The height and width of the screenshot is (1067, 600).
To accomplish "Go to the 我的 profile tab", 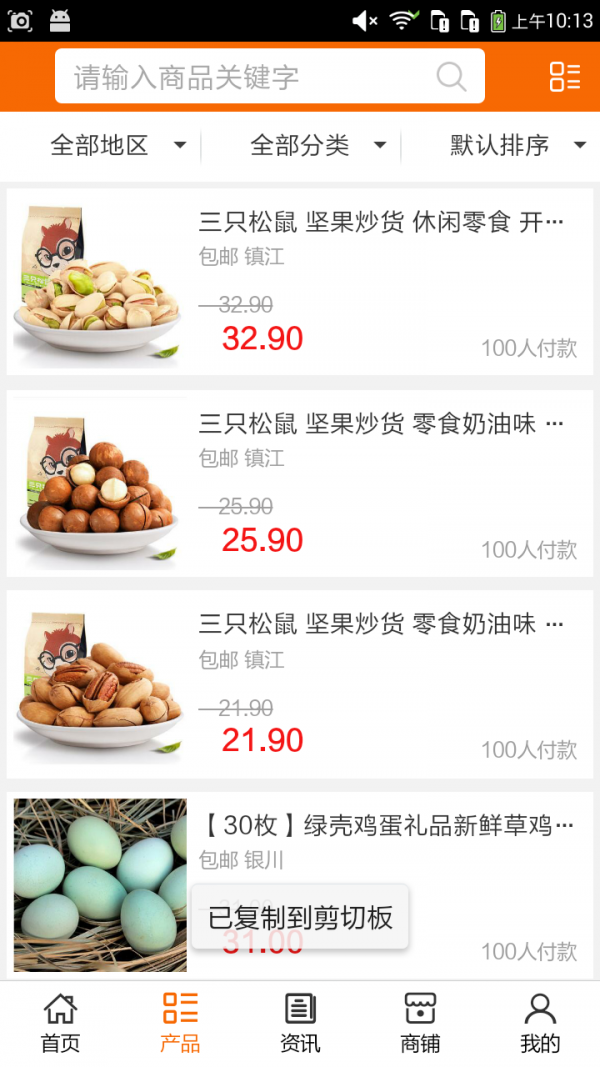I will coord(540,1023).
